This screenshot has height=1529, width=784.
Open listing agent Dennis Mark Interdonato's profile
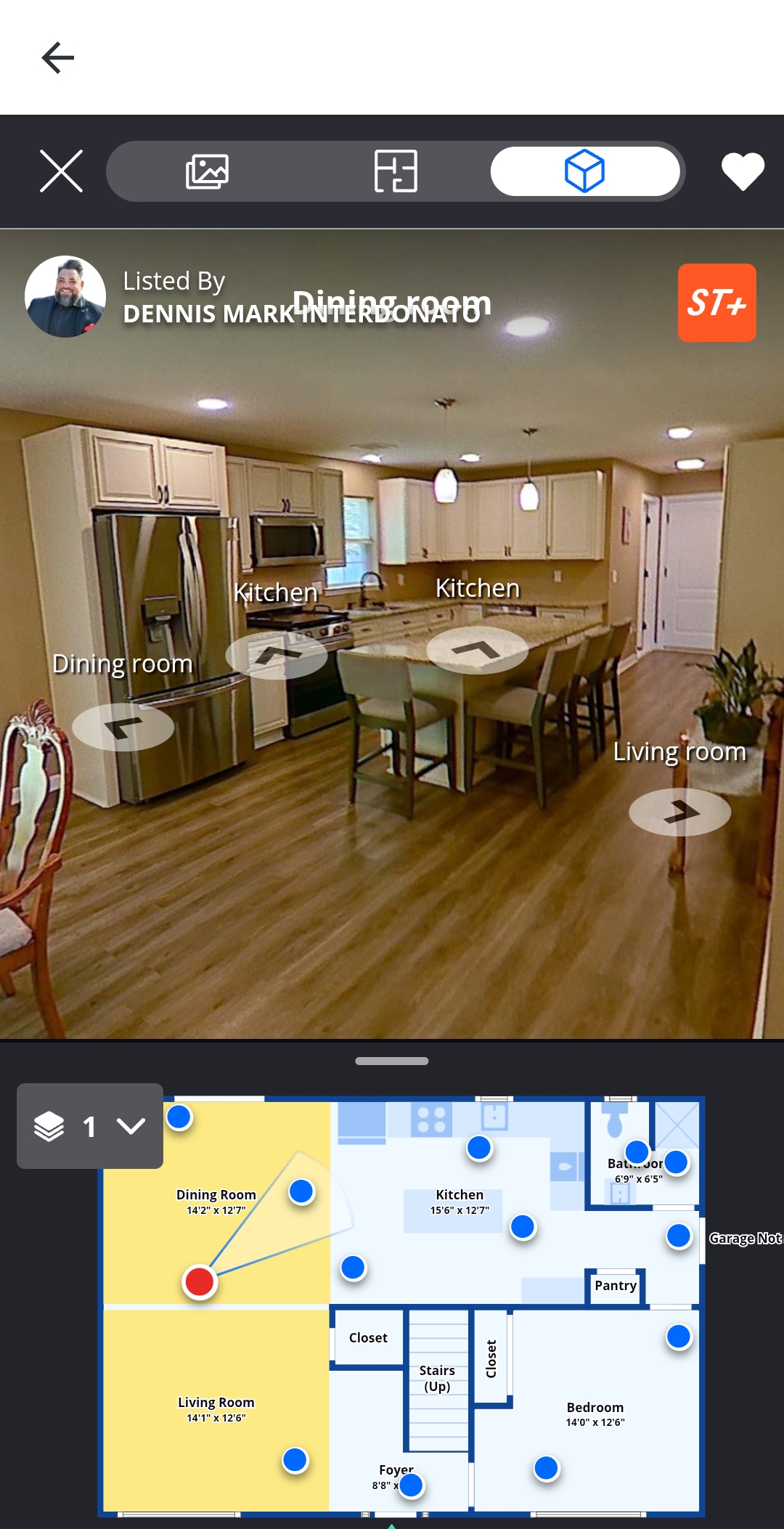click(65, 296)
